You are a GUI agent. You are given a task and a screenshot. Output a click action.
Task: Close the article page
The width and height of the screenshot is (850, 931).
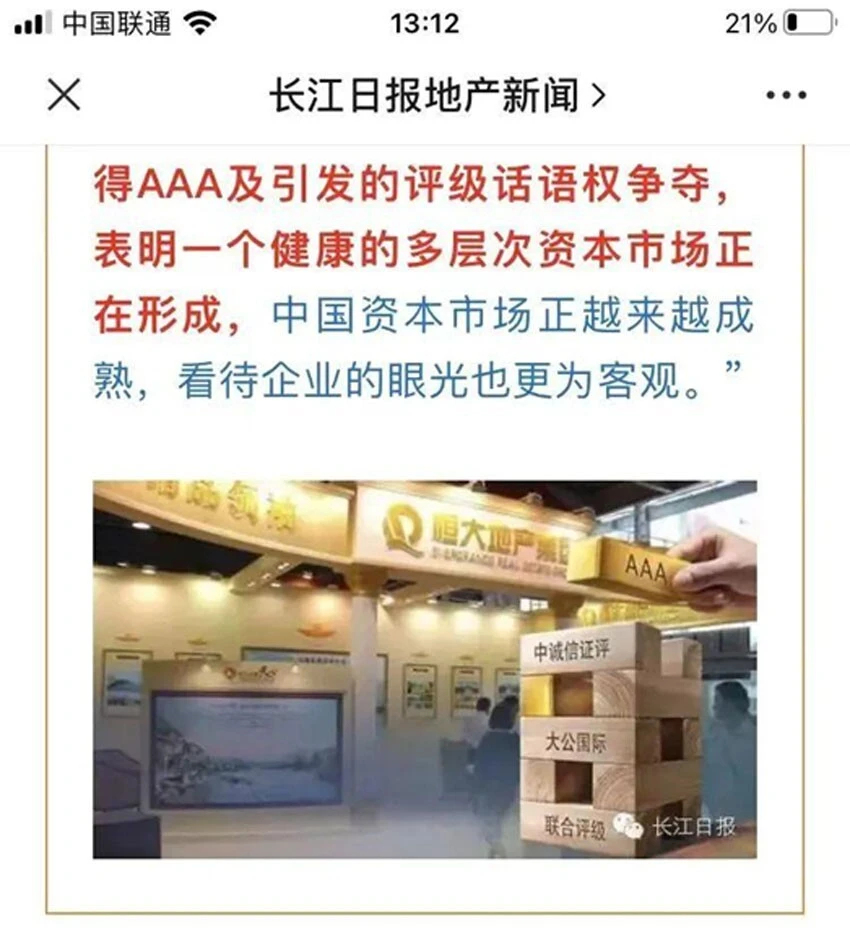coord(64,95)
